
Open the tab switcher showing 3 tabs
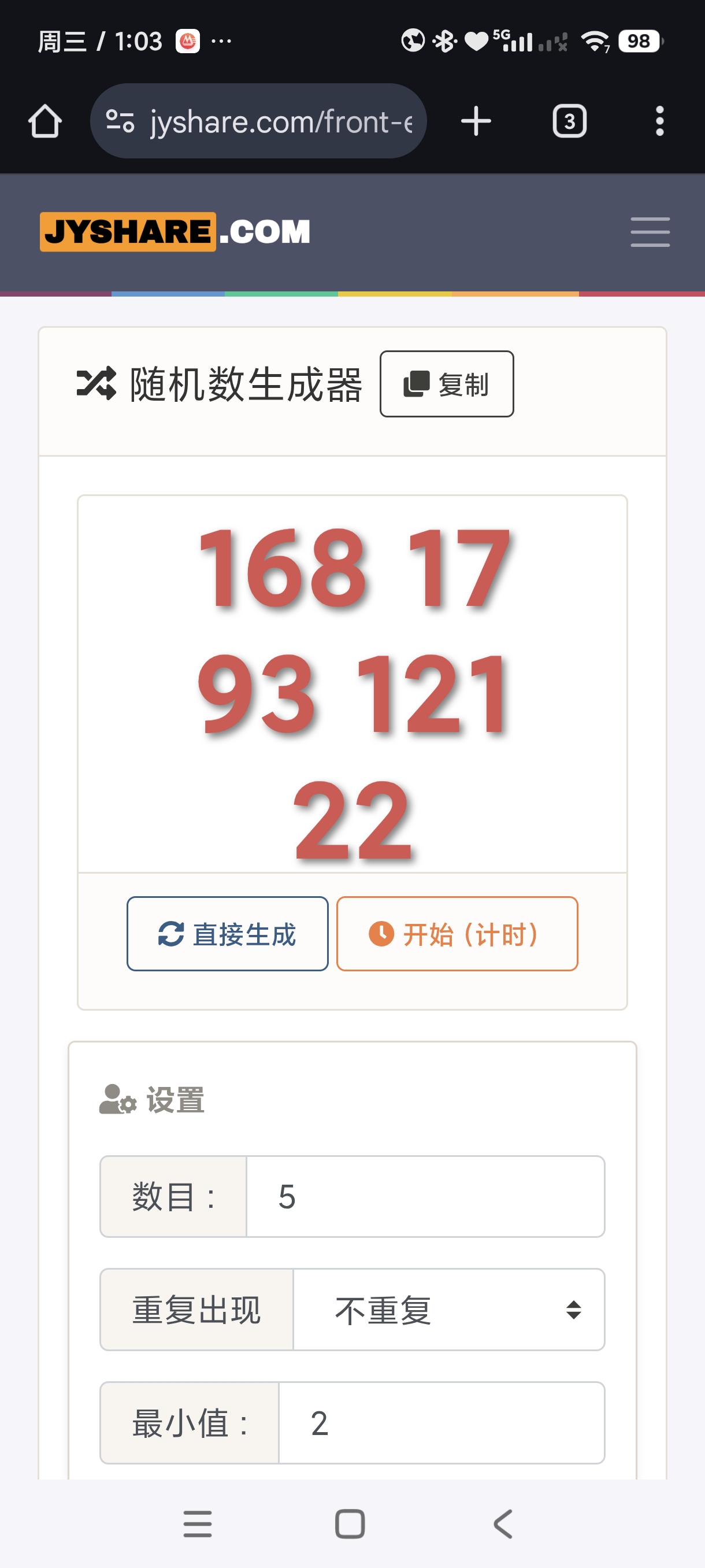tap(569, 121)
